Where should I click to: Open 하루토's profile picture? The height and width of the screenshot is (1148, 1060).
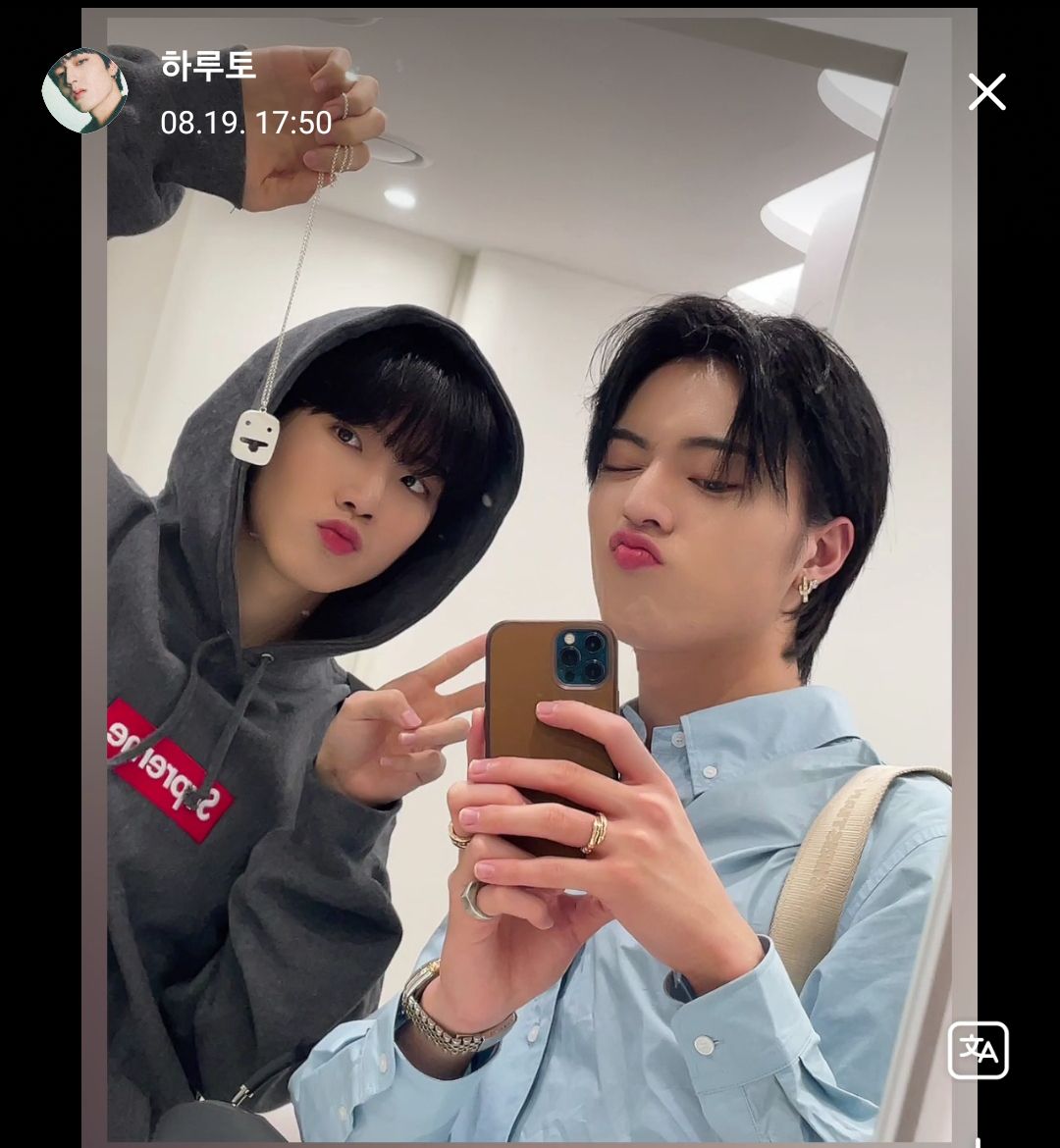(84, 90)
